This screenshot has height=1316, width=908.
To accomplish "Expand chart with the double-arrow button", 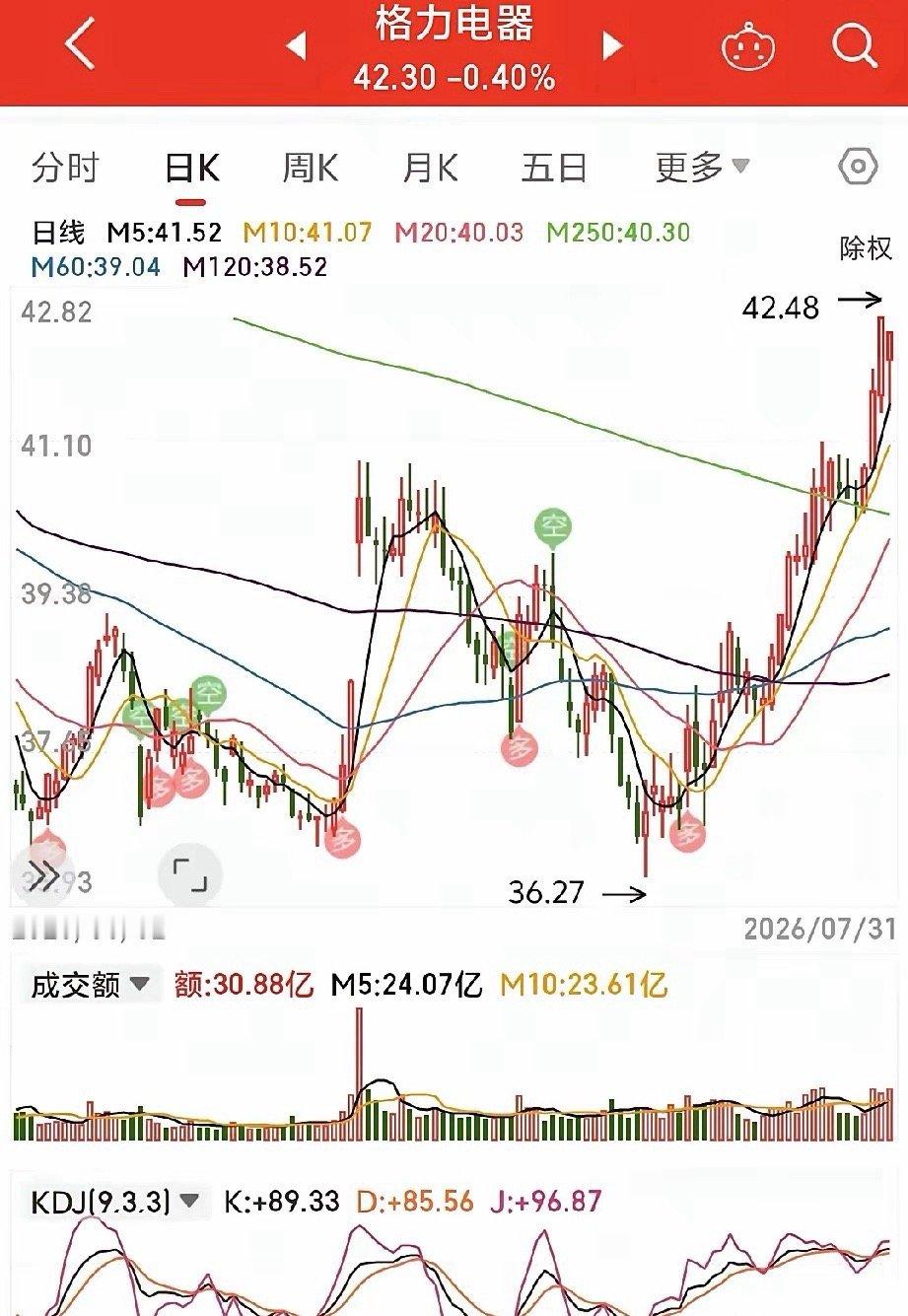I will point(41,875).
